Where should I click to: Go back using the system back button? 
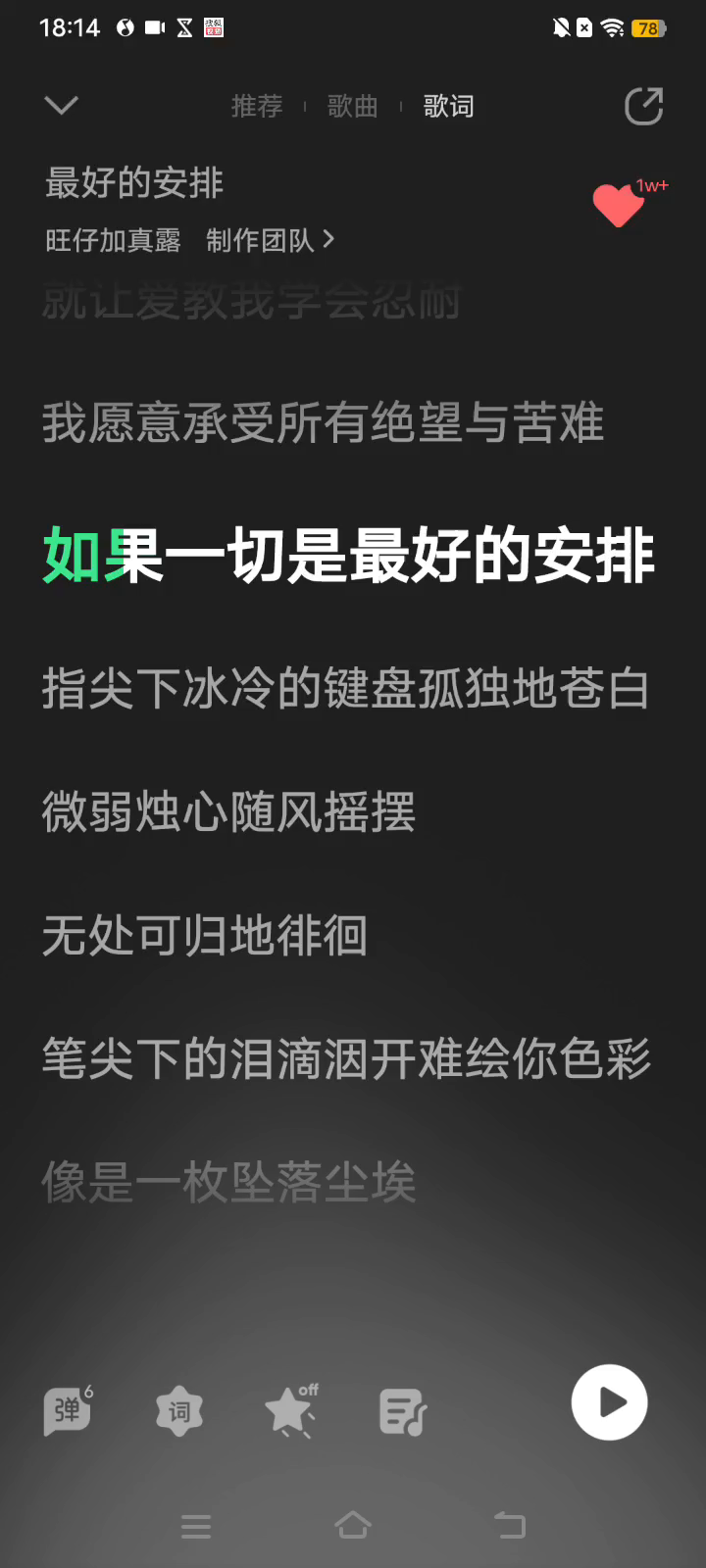(509, 1526)
